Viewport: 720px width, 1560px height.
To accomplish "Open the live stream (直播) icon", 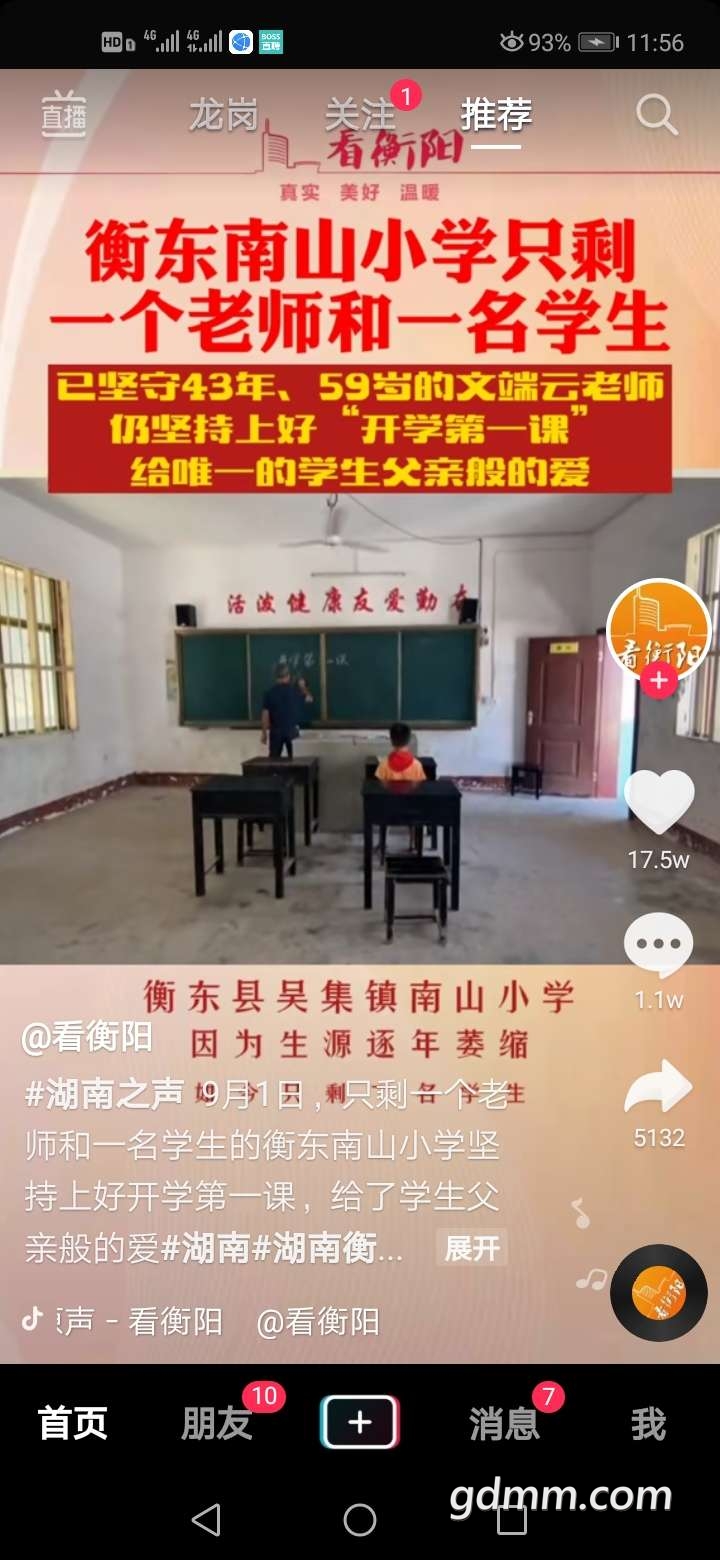I will pos(63,116).
